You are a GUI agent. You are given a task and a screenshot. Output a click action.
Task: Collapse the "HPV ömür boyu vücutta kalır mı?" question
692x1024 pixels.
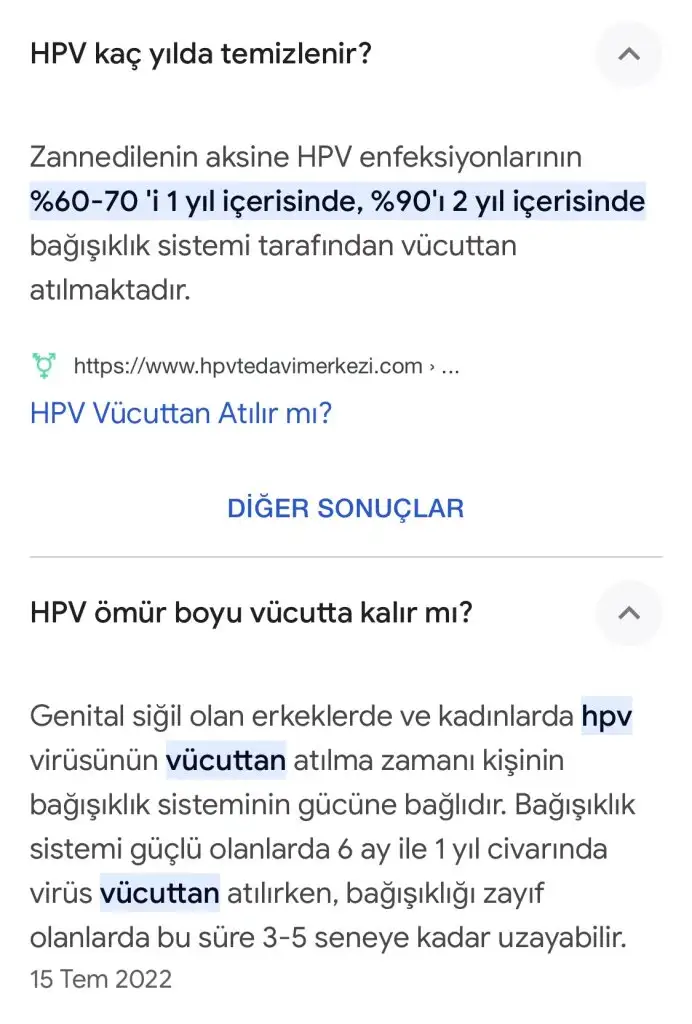628,612
